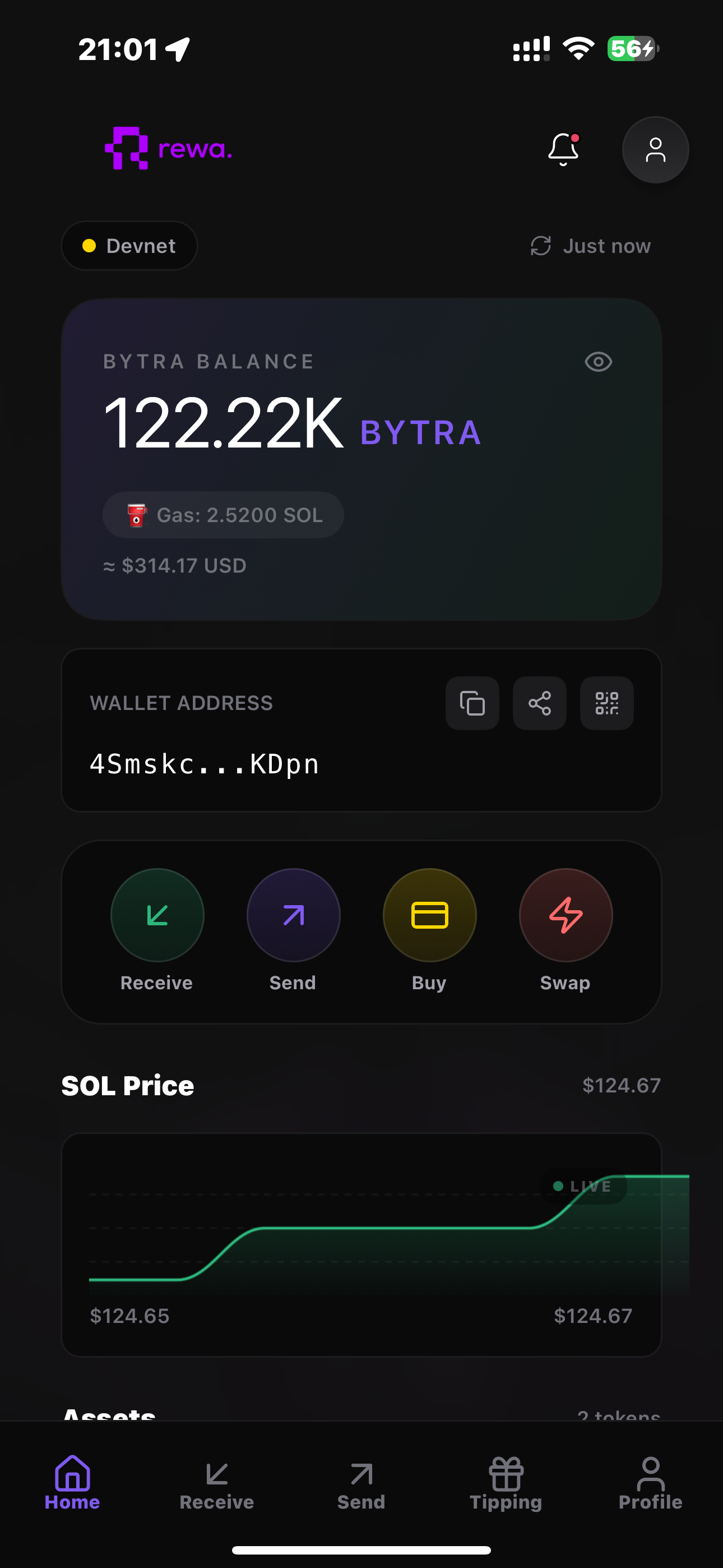Screen dimensions: 723x1568
Task: Refresh with the Just now sync control
Action: [588, 245]
